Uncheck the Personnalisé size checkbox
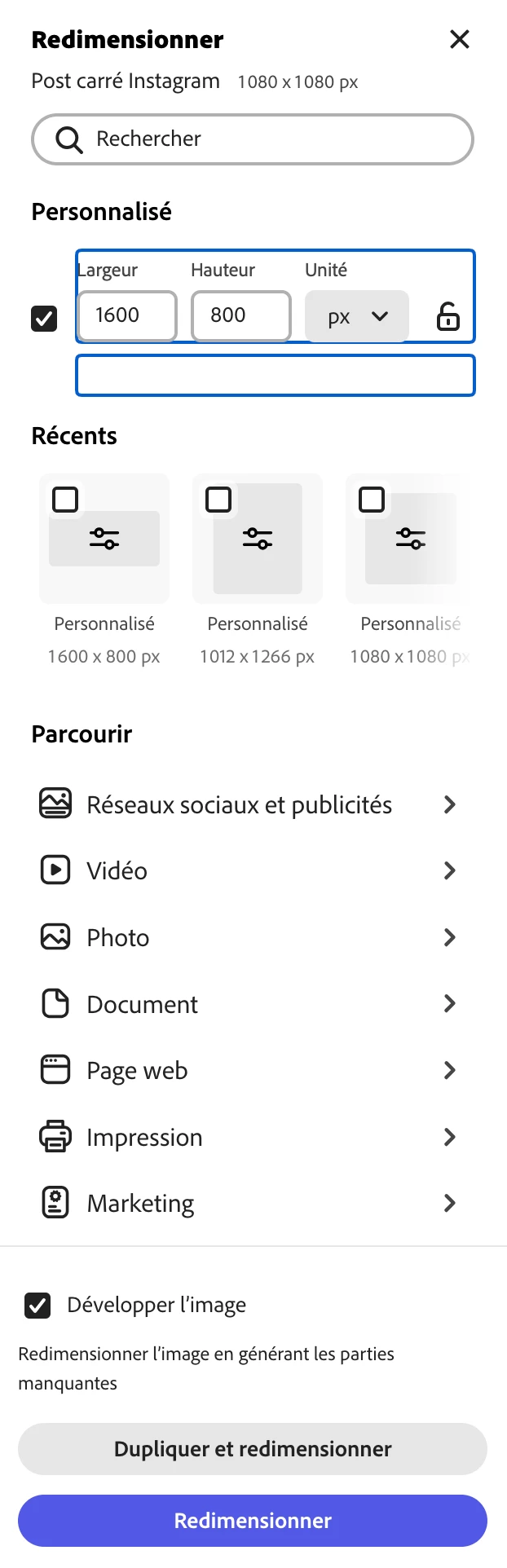Screen dimensions: 507x1568 coord(44,318)
